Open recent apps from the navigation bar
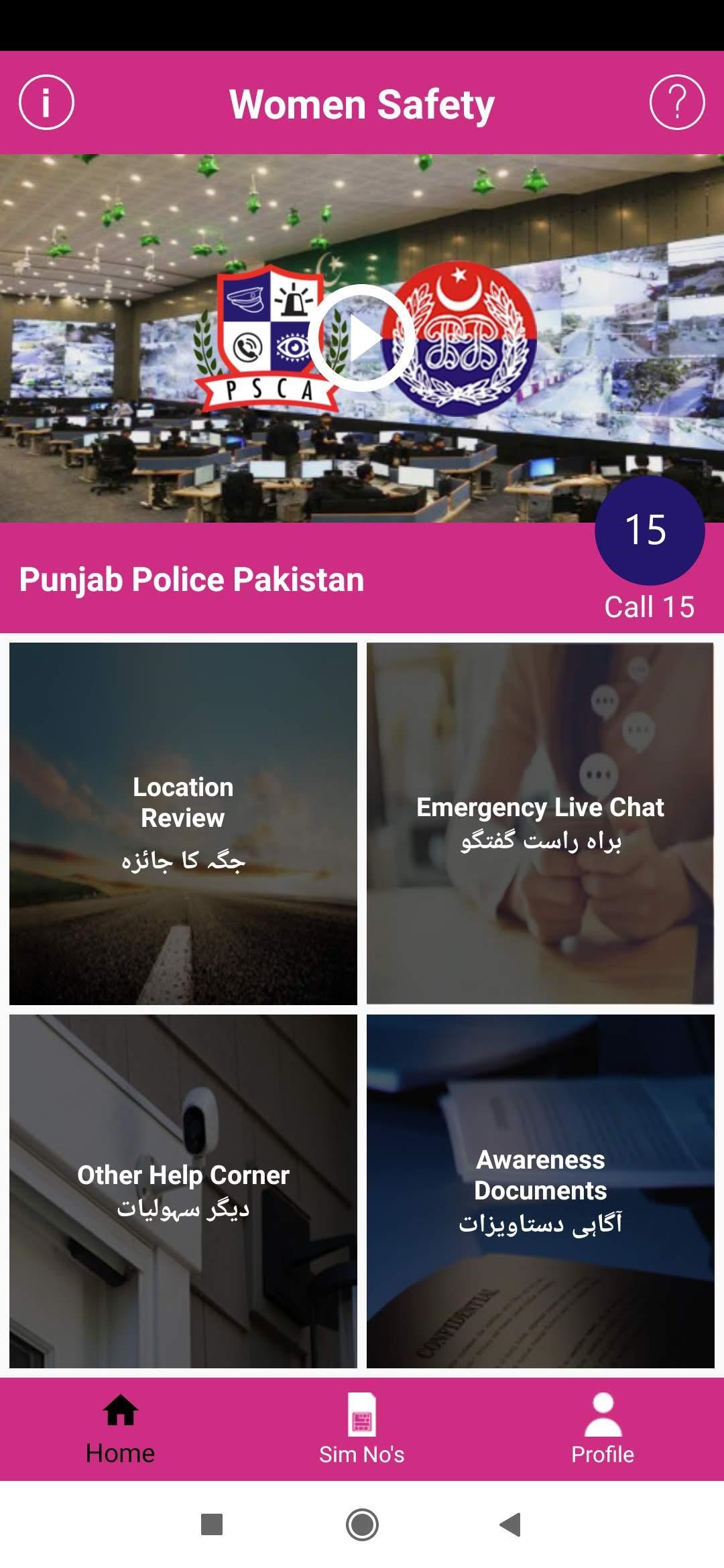 tap(212, 1524)
